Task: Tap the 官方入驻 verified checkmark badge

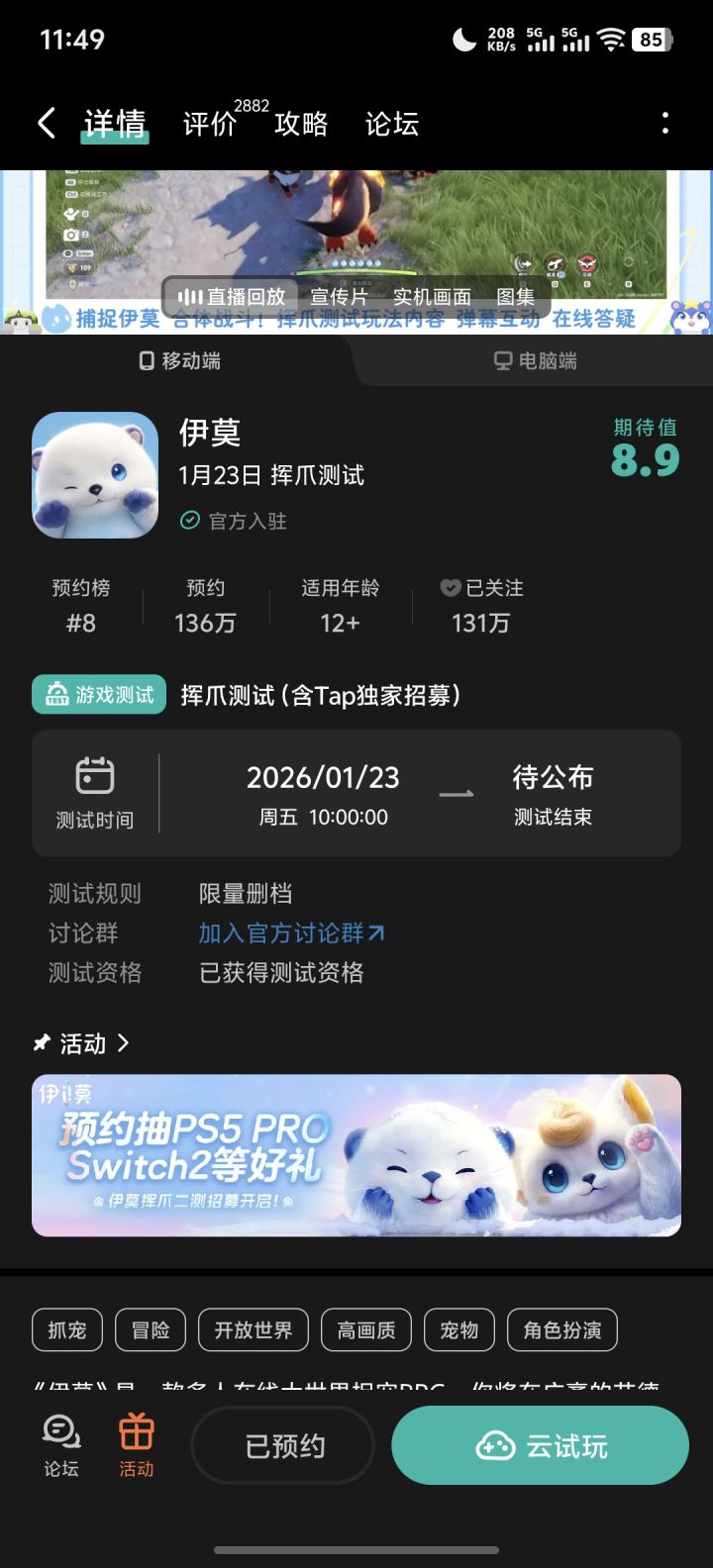Action: pos(189,520)
